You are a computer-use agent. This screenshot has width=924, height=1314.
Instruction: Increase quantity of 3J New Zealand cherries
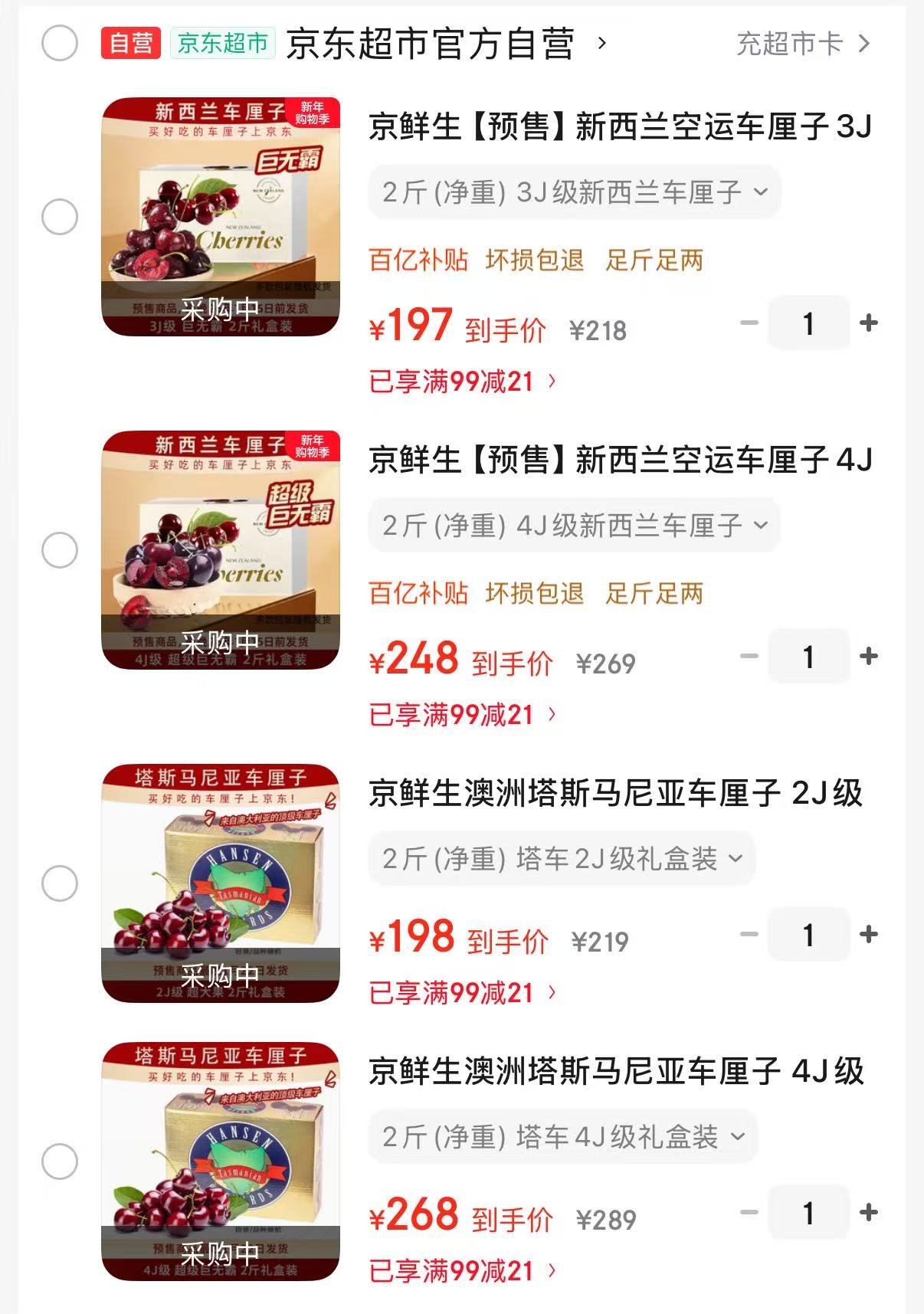coord(868,323)
